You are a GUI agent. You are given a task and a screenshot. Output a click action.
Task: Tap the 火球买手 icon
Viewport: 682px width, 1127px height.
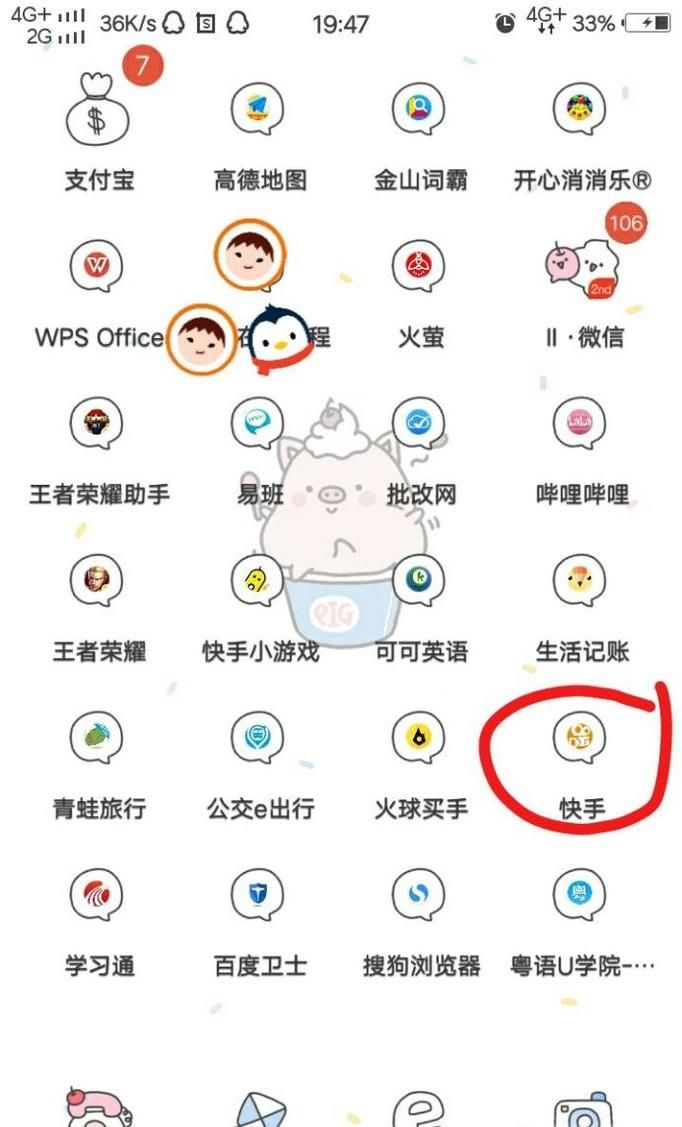pyautogui.click(x=420, y=738)
